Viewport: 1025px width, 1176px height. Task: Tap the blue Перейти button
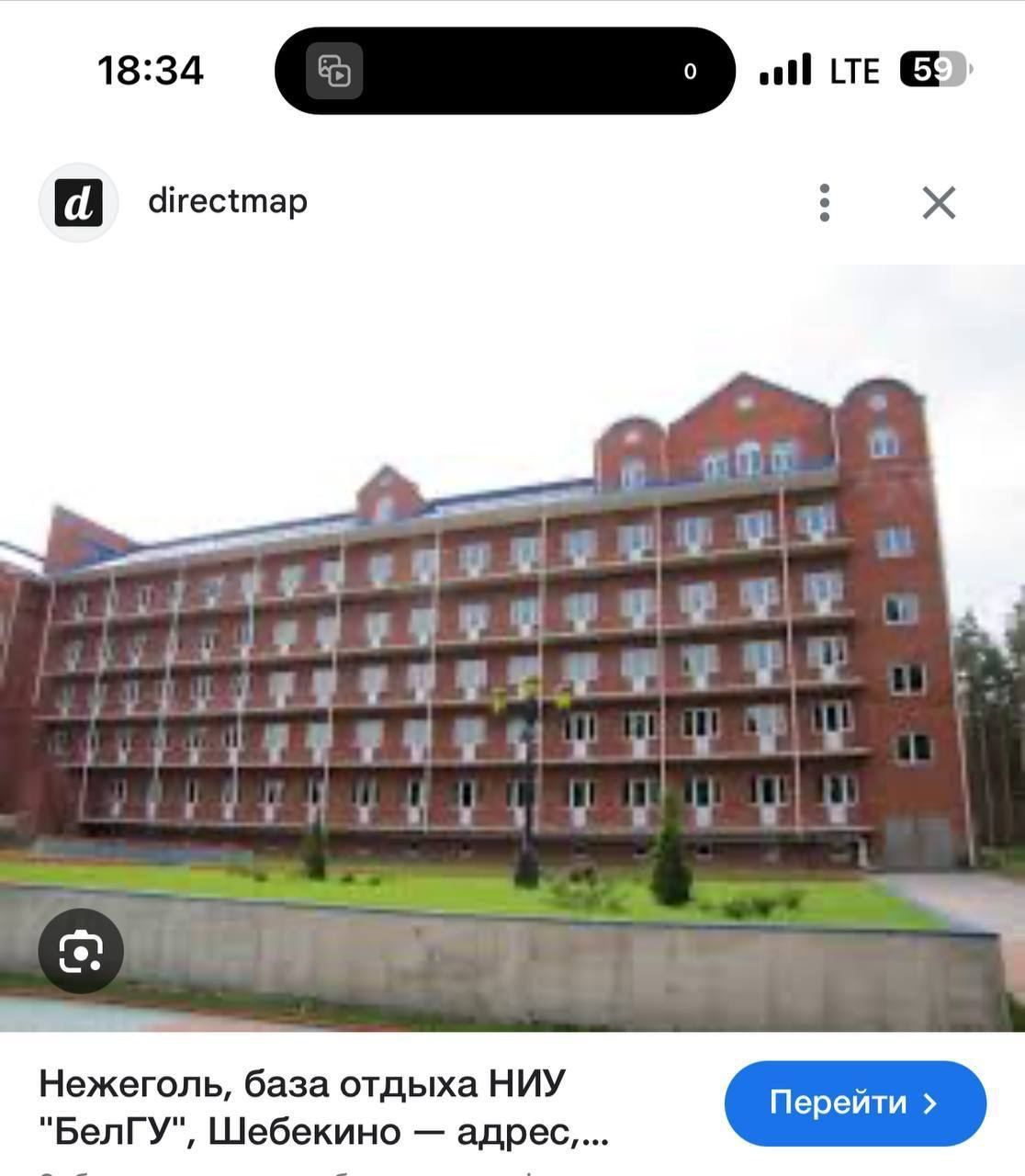[x=855, y=1102]
